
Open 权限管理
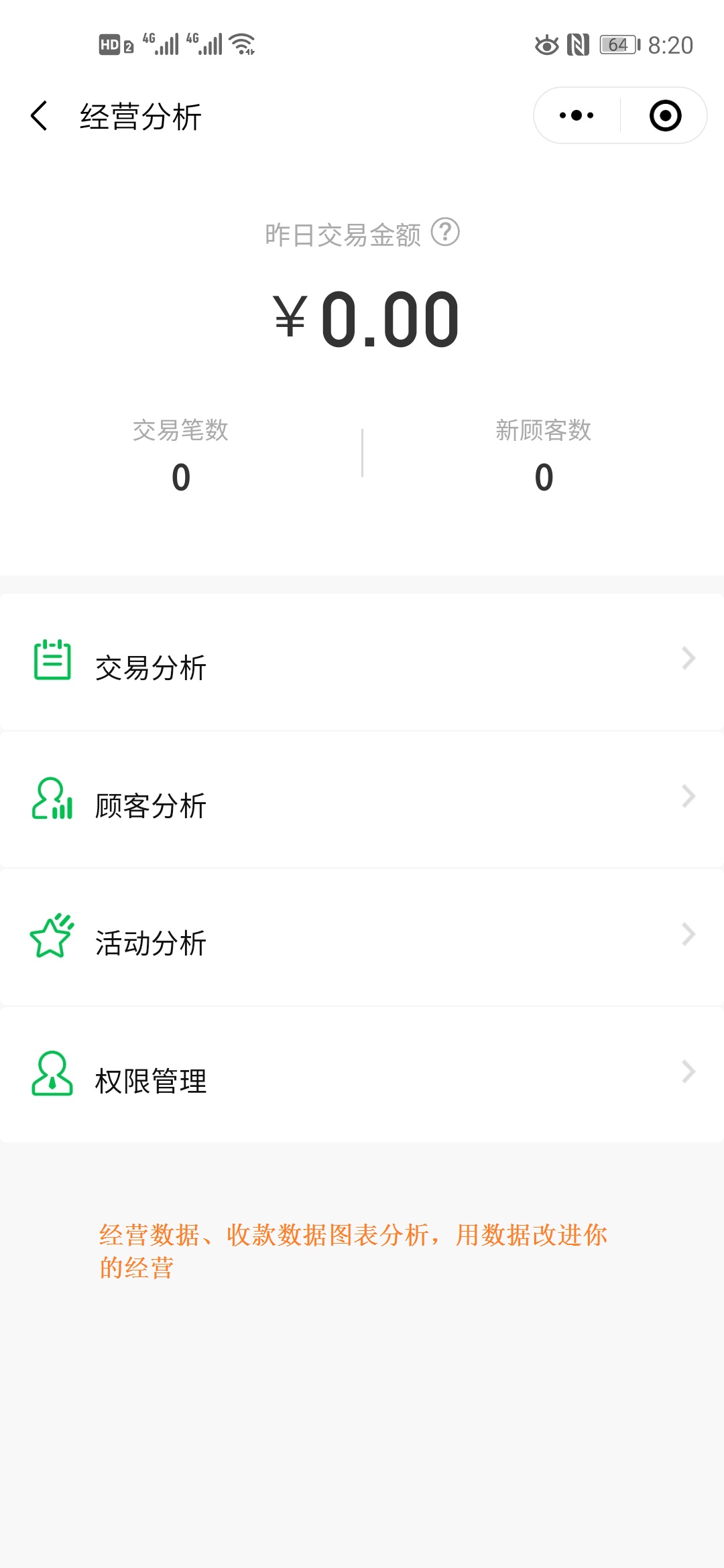362,1076
